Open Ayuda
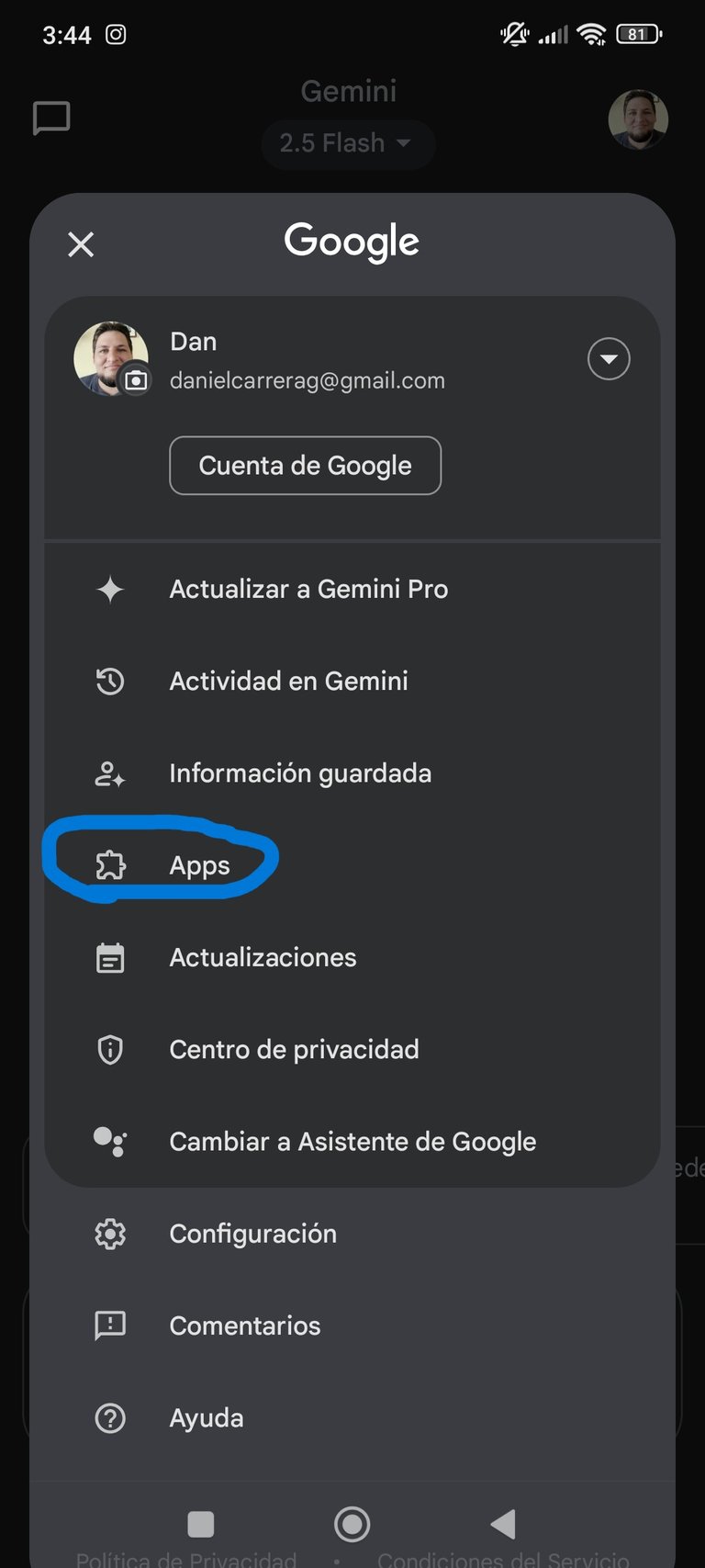Screen dimensions: 705x1568 [352, 1417]
